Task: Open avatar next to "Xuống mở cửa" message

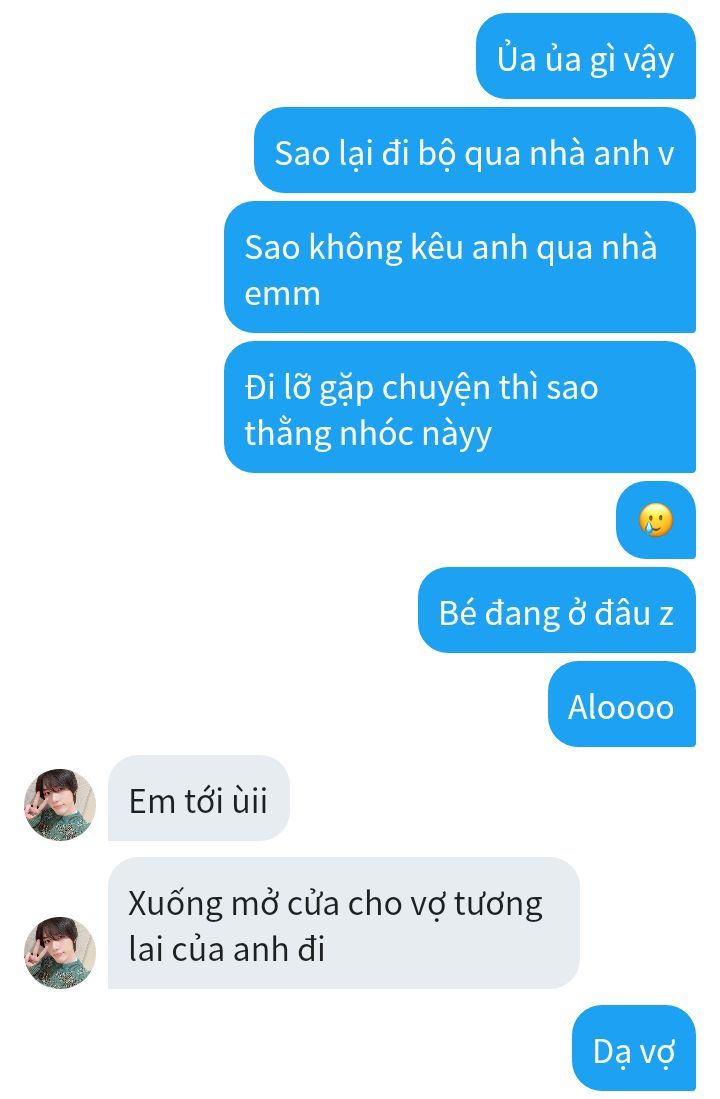Action: [x=60, y=952]
